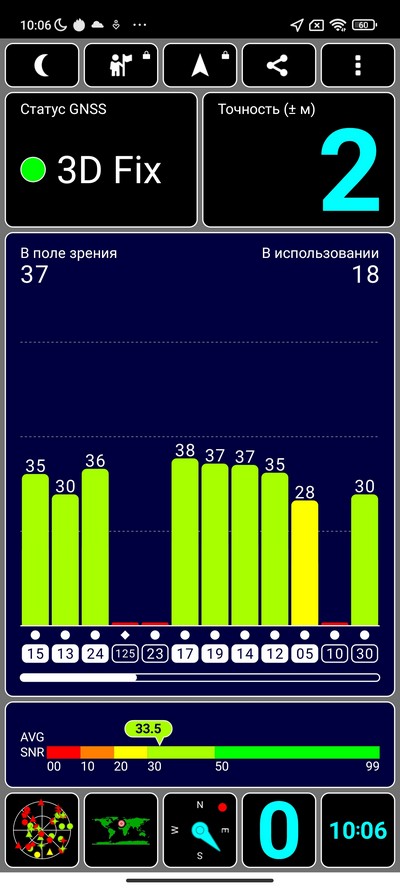
Task: Open the accuracy tile showing 2
Action: coord(299,160)
